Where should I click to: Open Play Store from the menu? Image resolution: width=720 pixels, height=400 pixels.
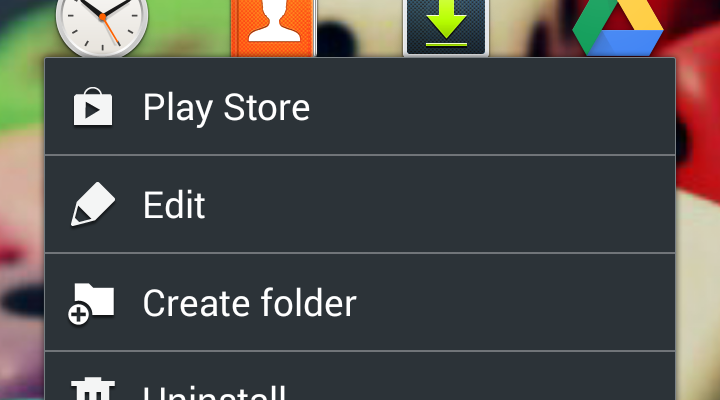point(360,107)
